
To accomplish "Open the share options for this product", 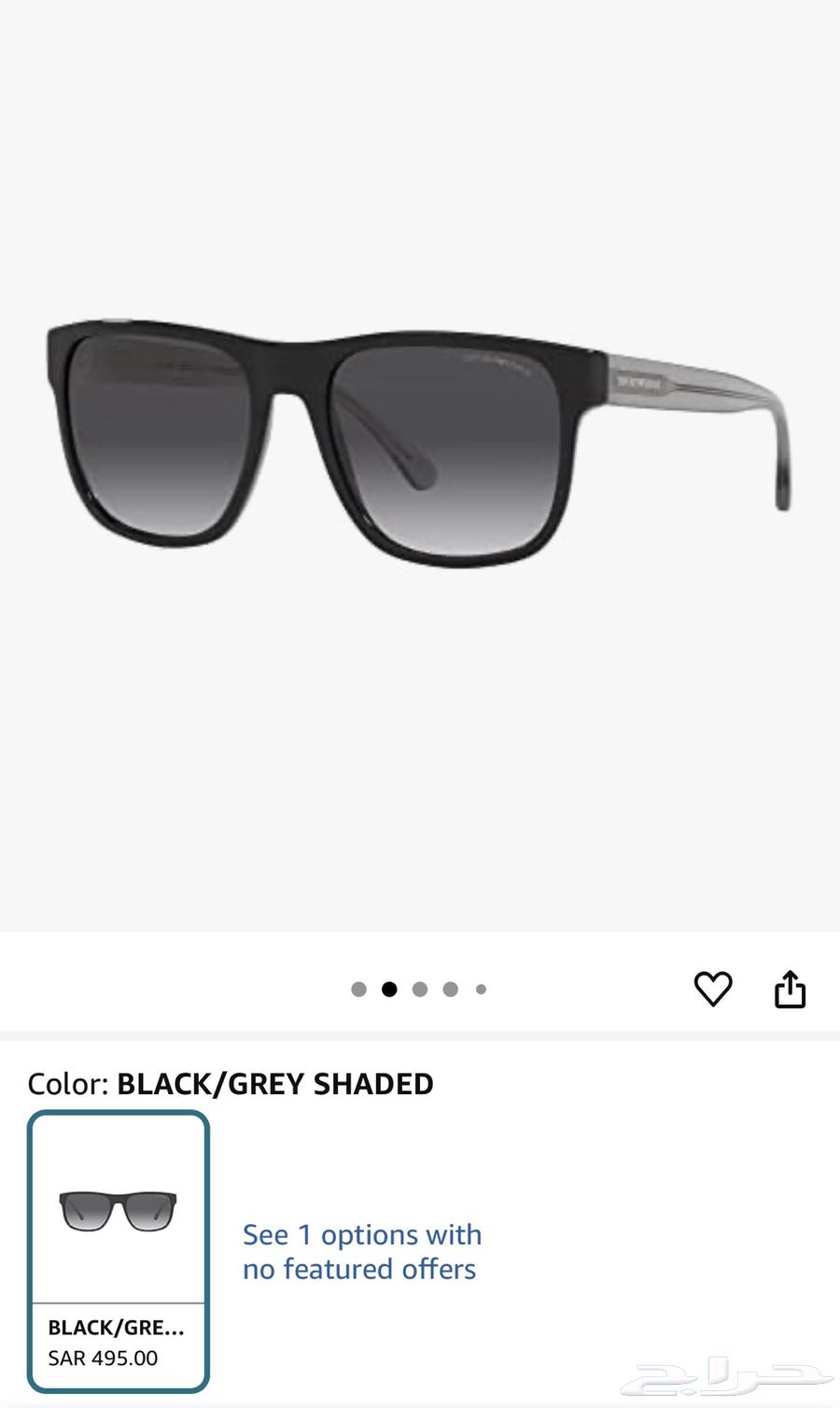I will click(x=790, y=989).
